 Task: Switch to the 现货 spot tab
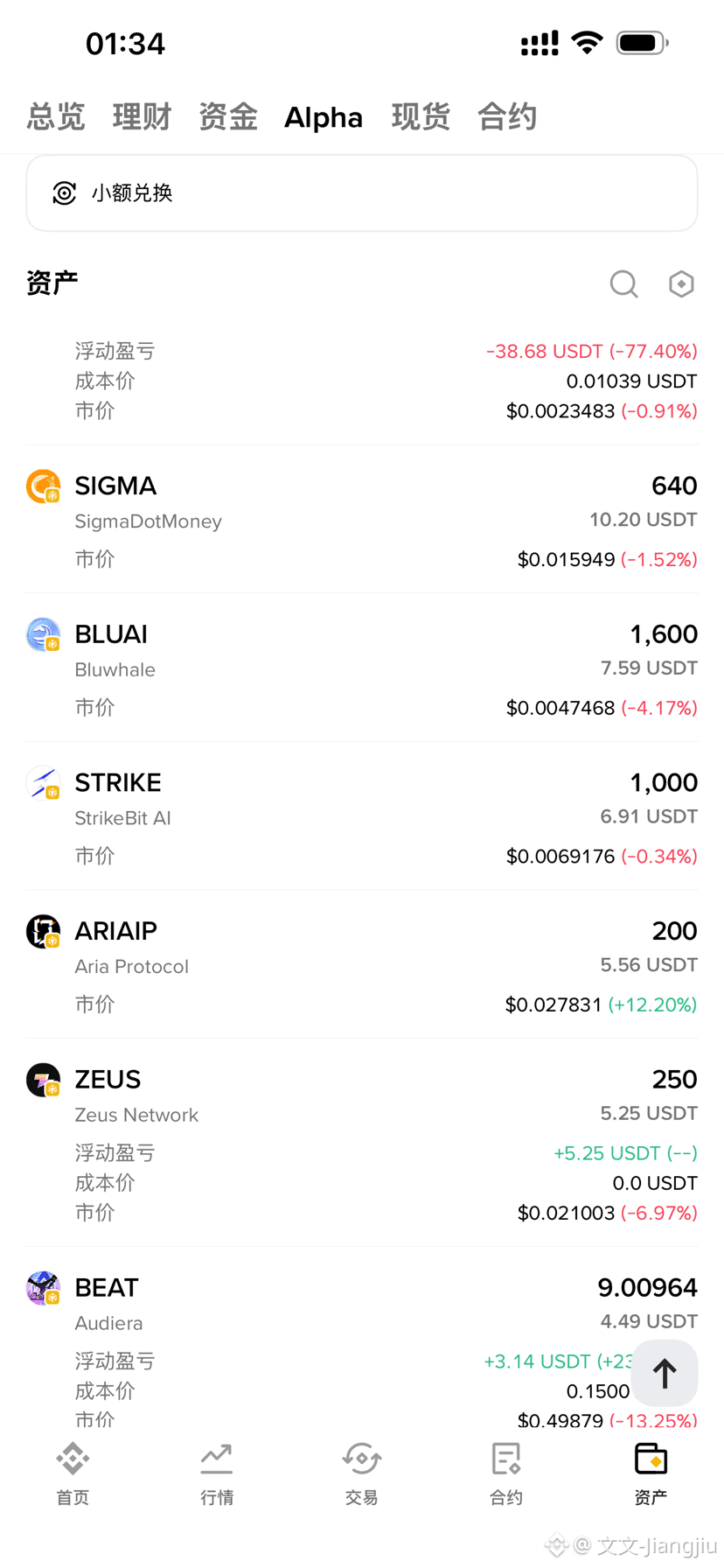click(421, 116)
